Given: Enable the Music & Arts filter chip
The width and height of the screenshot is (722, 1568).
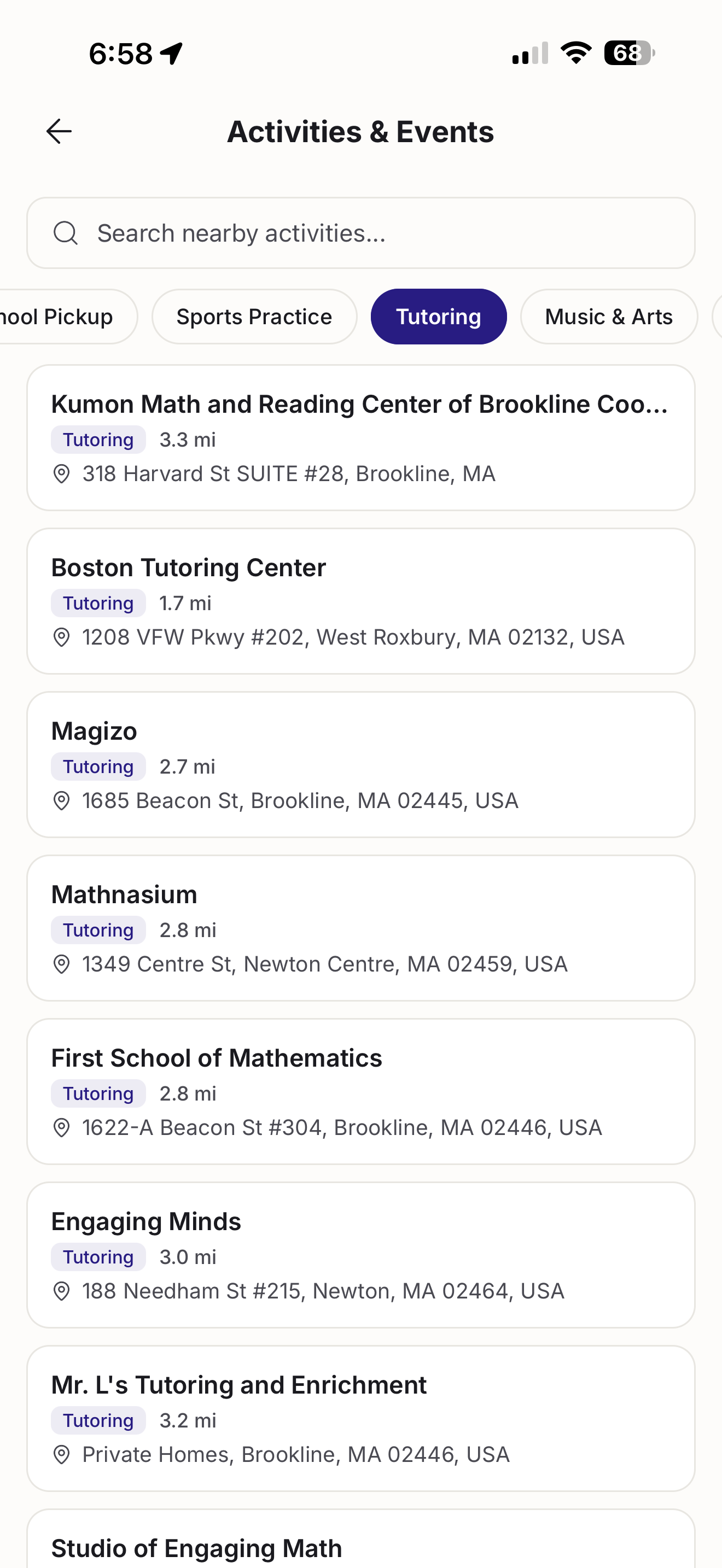Looking at the screenshot, I should [x=609, y=316].
